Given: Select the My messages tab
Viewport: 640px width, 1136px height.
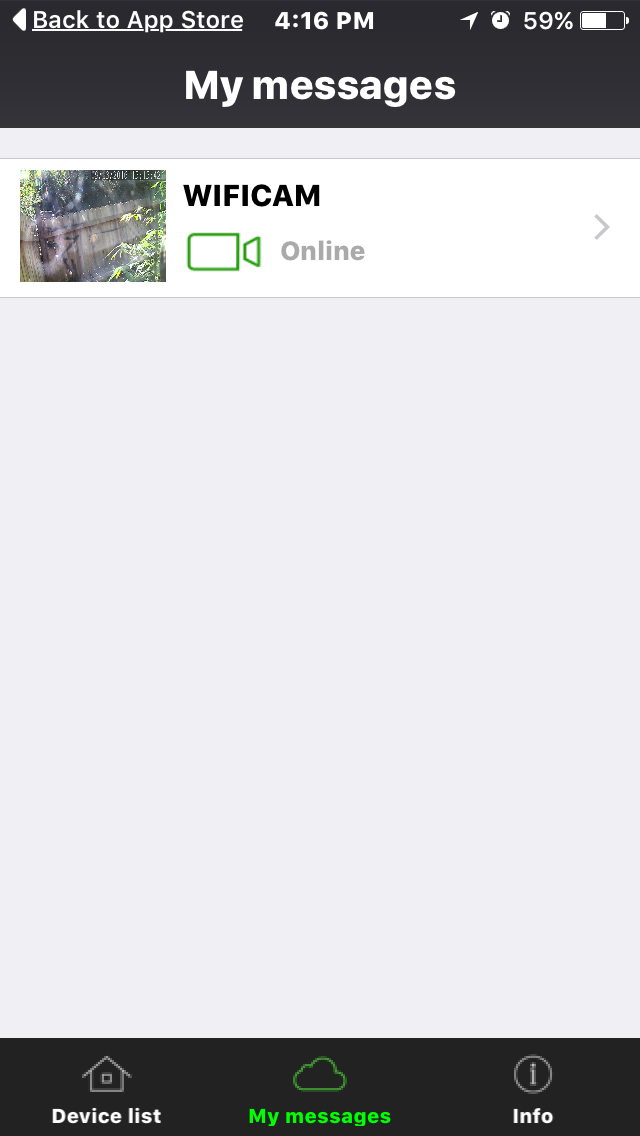Looking at the screenshot, I should click(320, 1090).
